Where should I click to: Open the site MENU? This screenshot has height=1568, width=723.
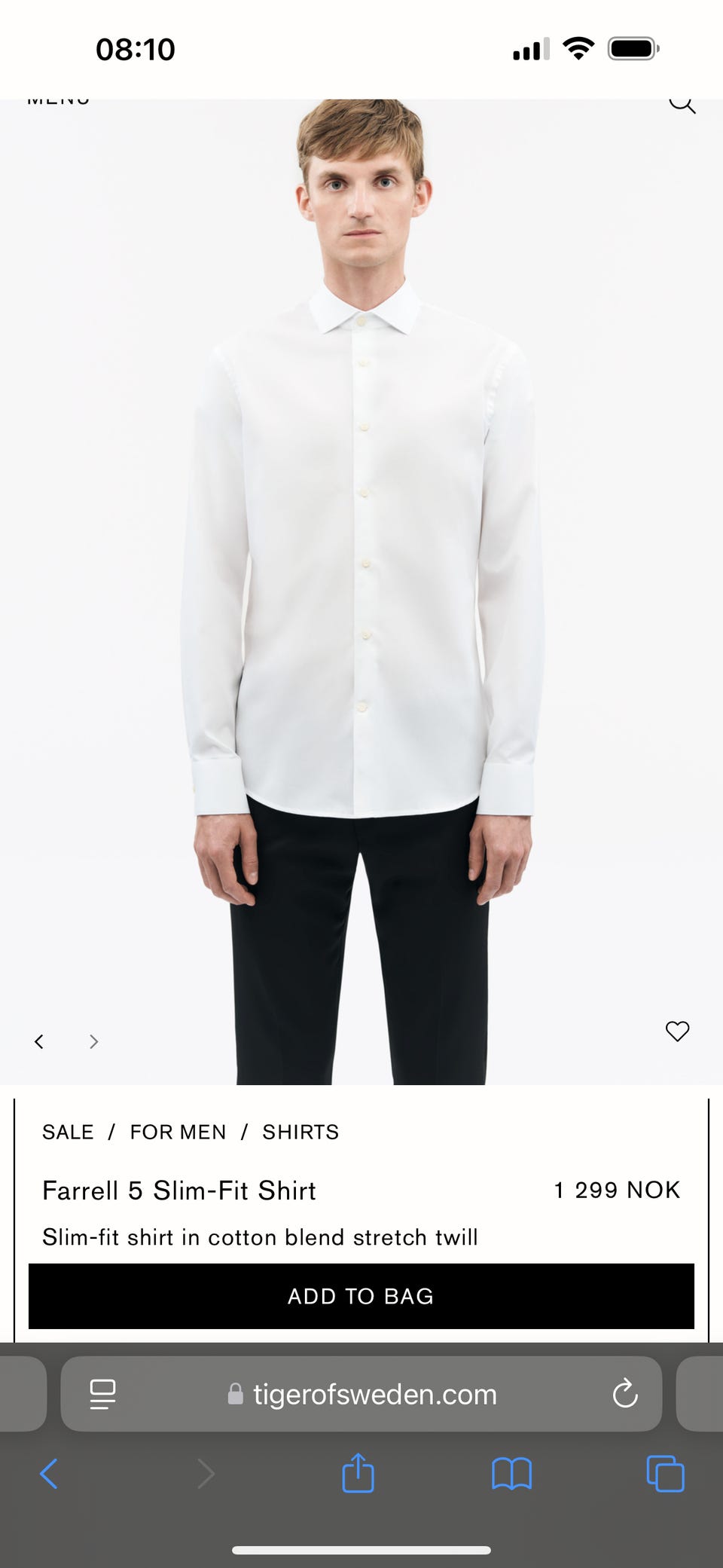(x=59, y=102)
